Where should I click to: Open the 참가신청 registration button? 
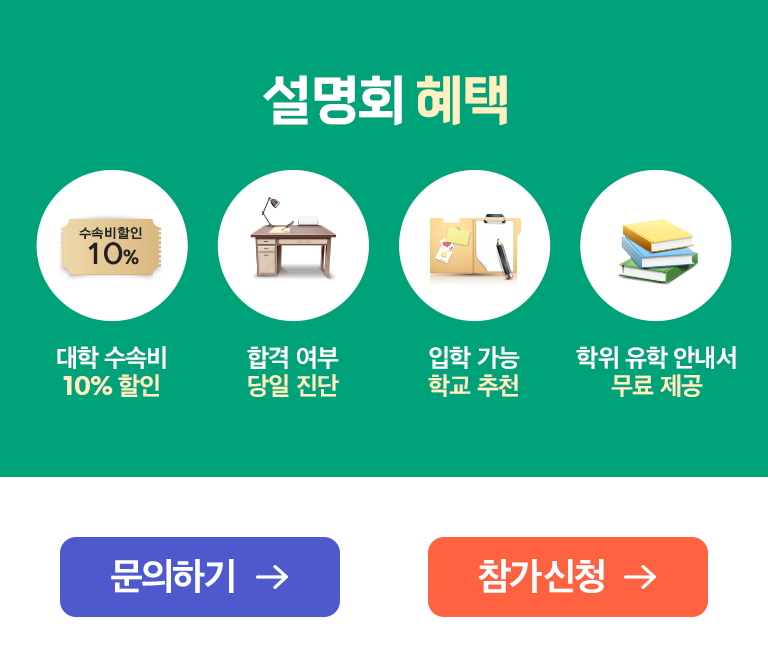(567, 577)
